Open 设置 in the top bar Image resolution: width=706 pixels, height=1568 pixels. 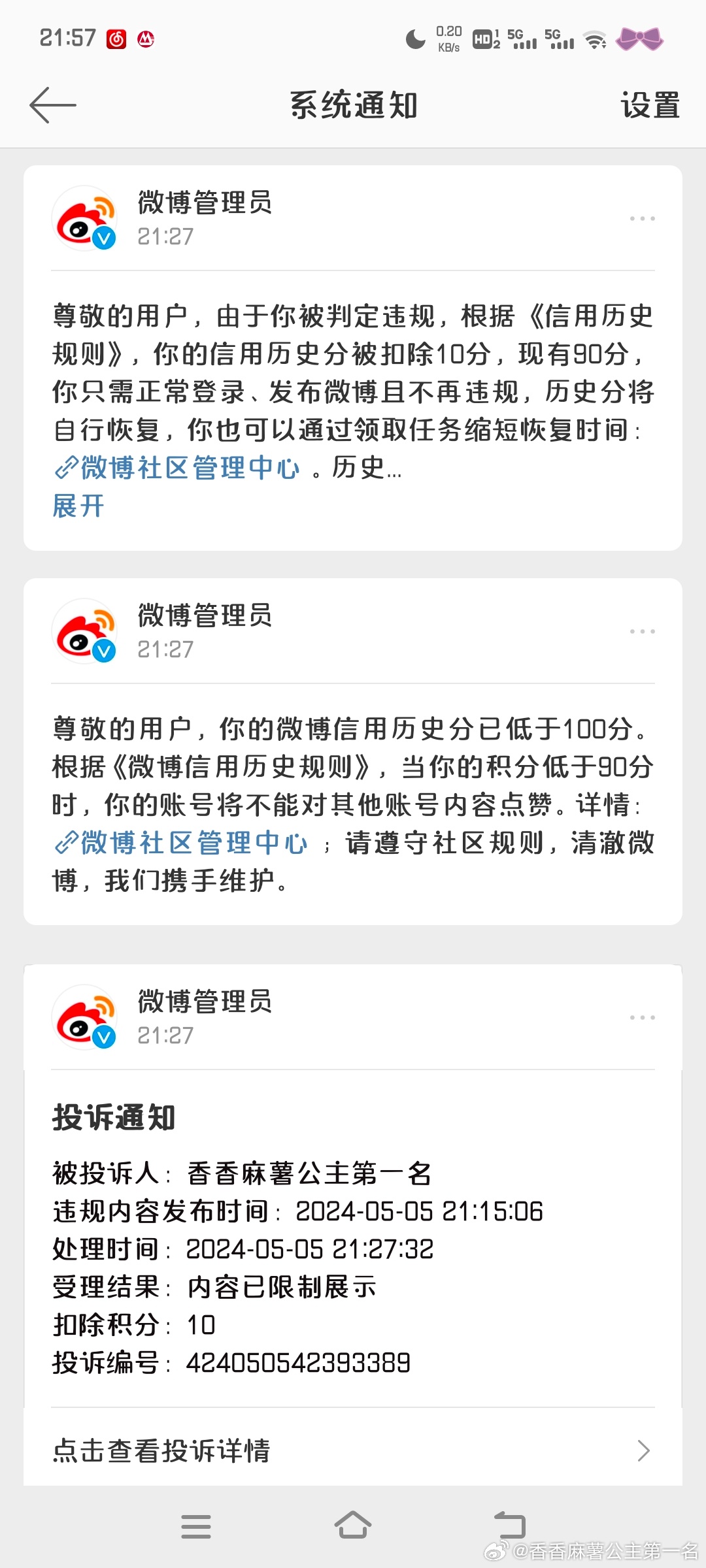(x=650, y=105)
